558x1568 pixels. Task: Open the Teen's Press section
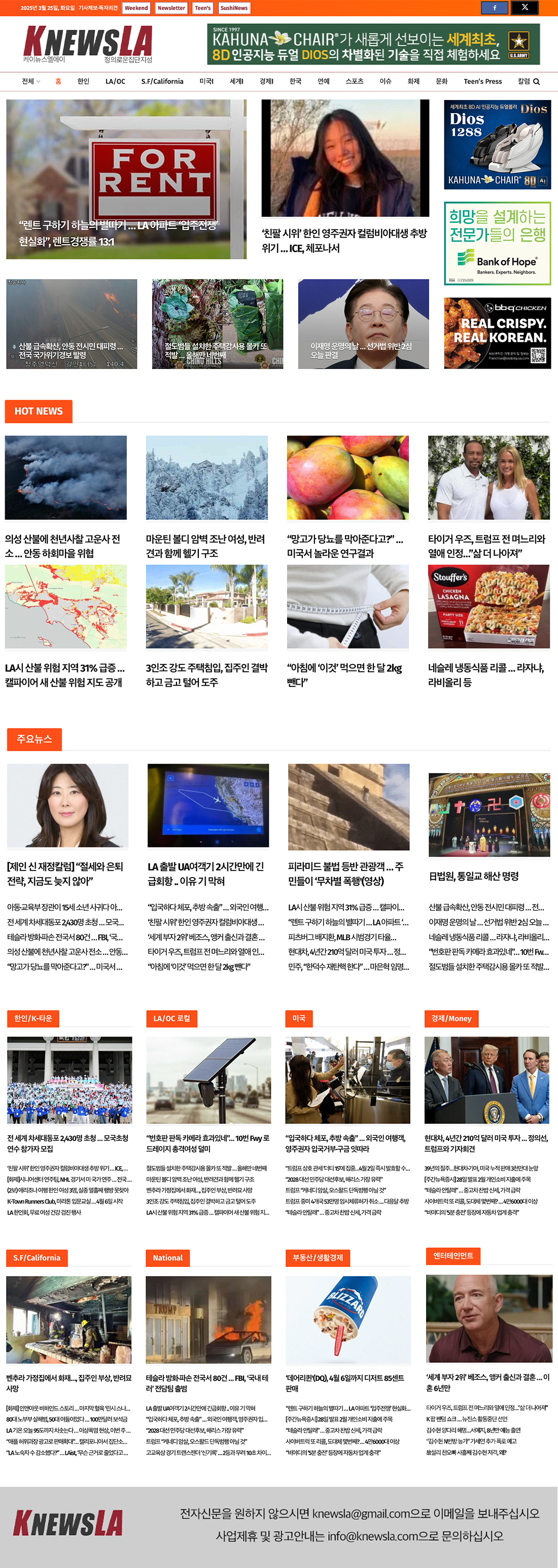(482, 82)
